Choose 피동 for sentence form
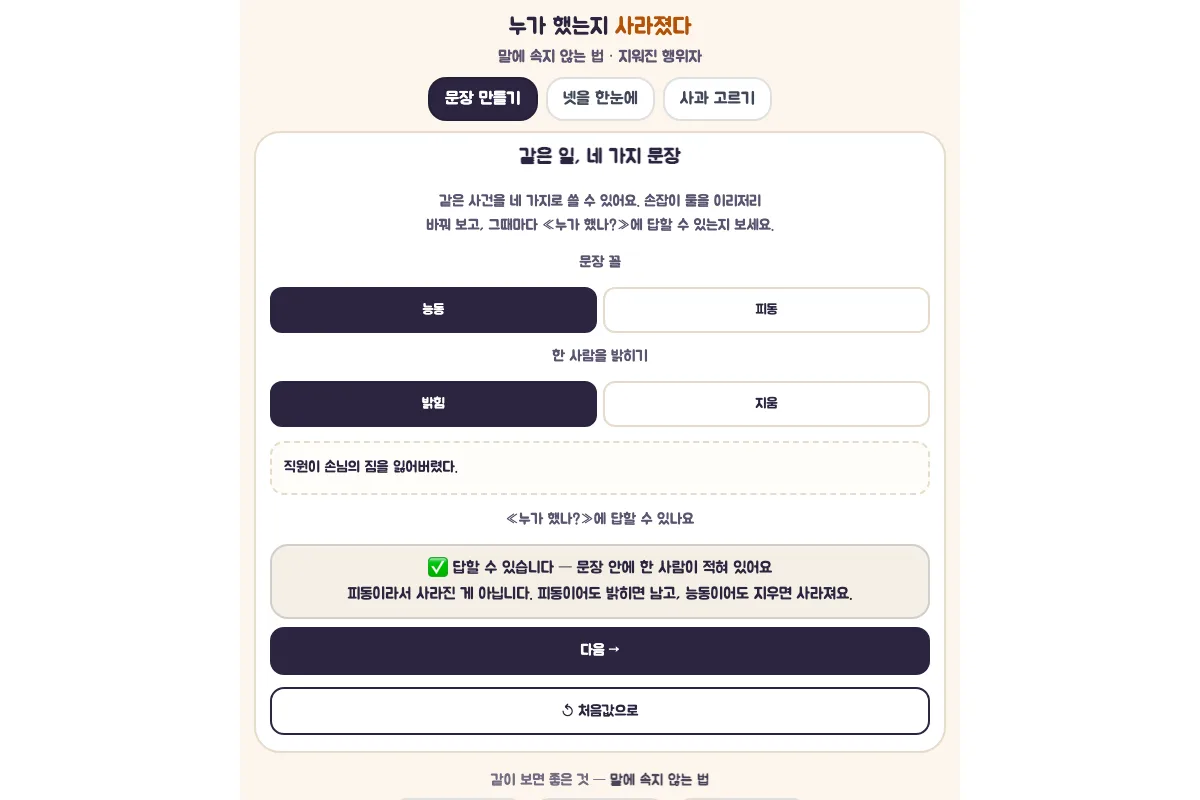This screenshot has height=800, width=1200. pos(766,310)
